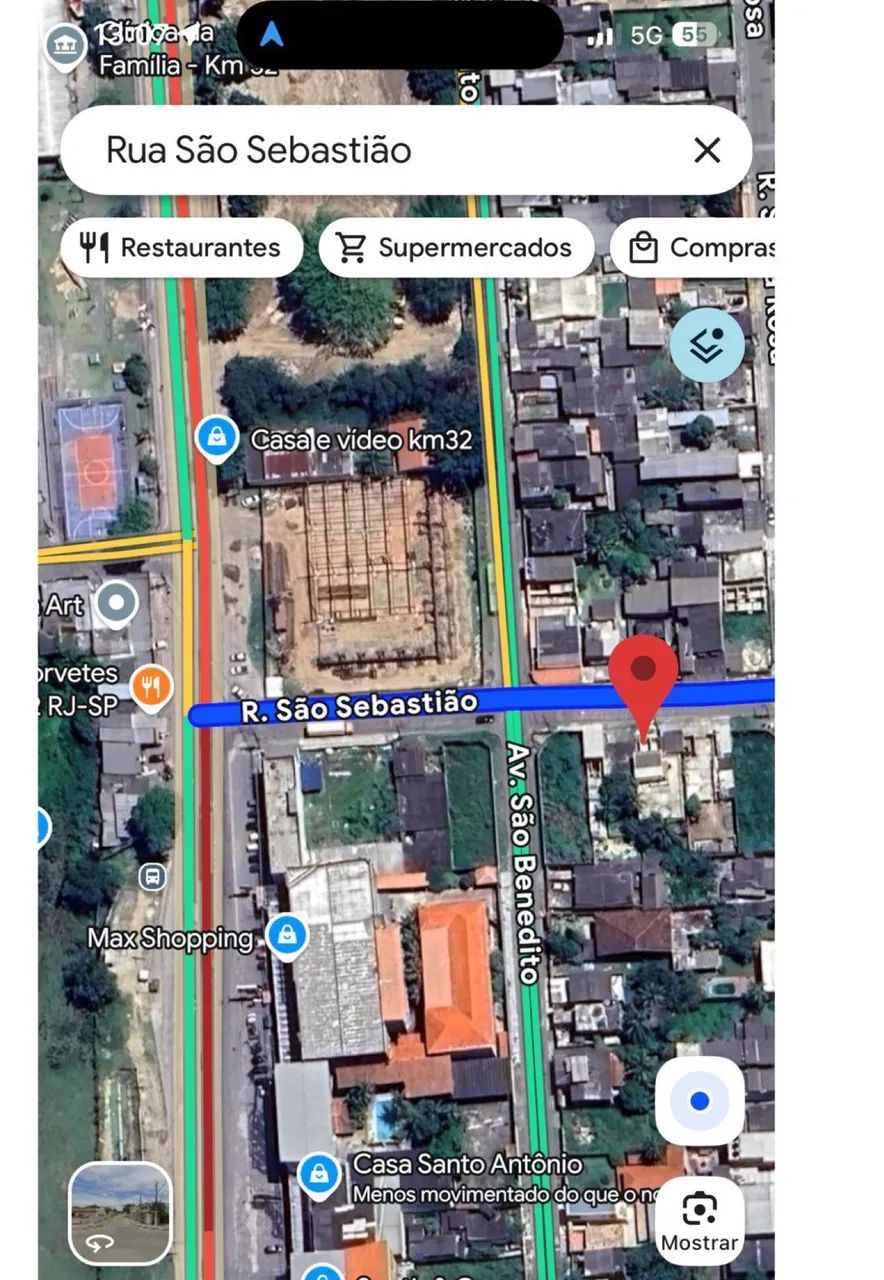Select the bus stop icon

pos(152,877)
